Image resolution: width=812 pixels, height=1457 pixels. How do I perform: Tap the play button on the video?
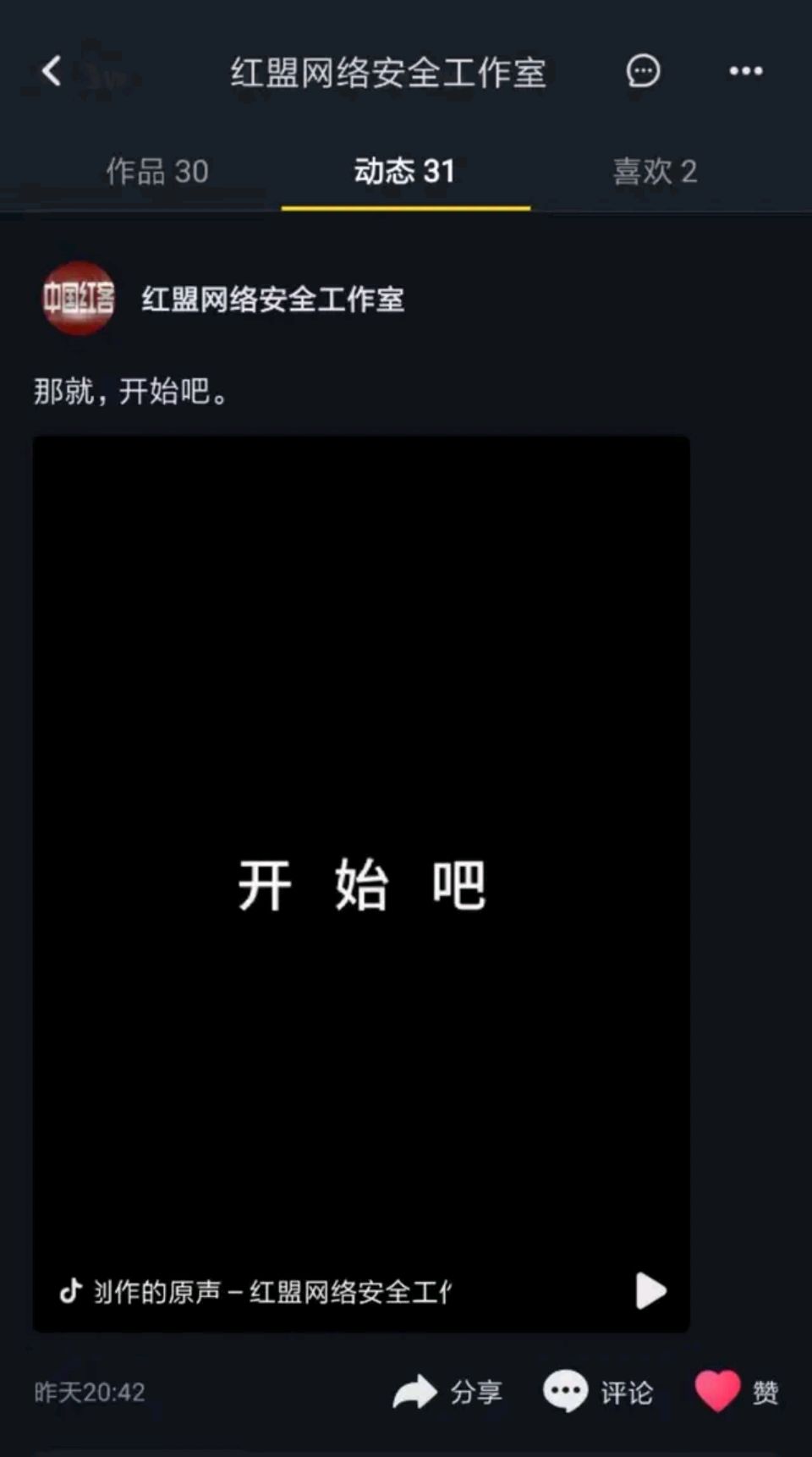tap(650, 1290)
